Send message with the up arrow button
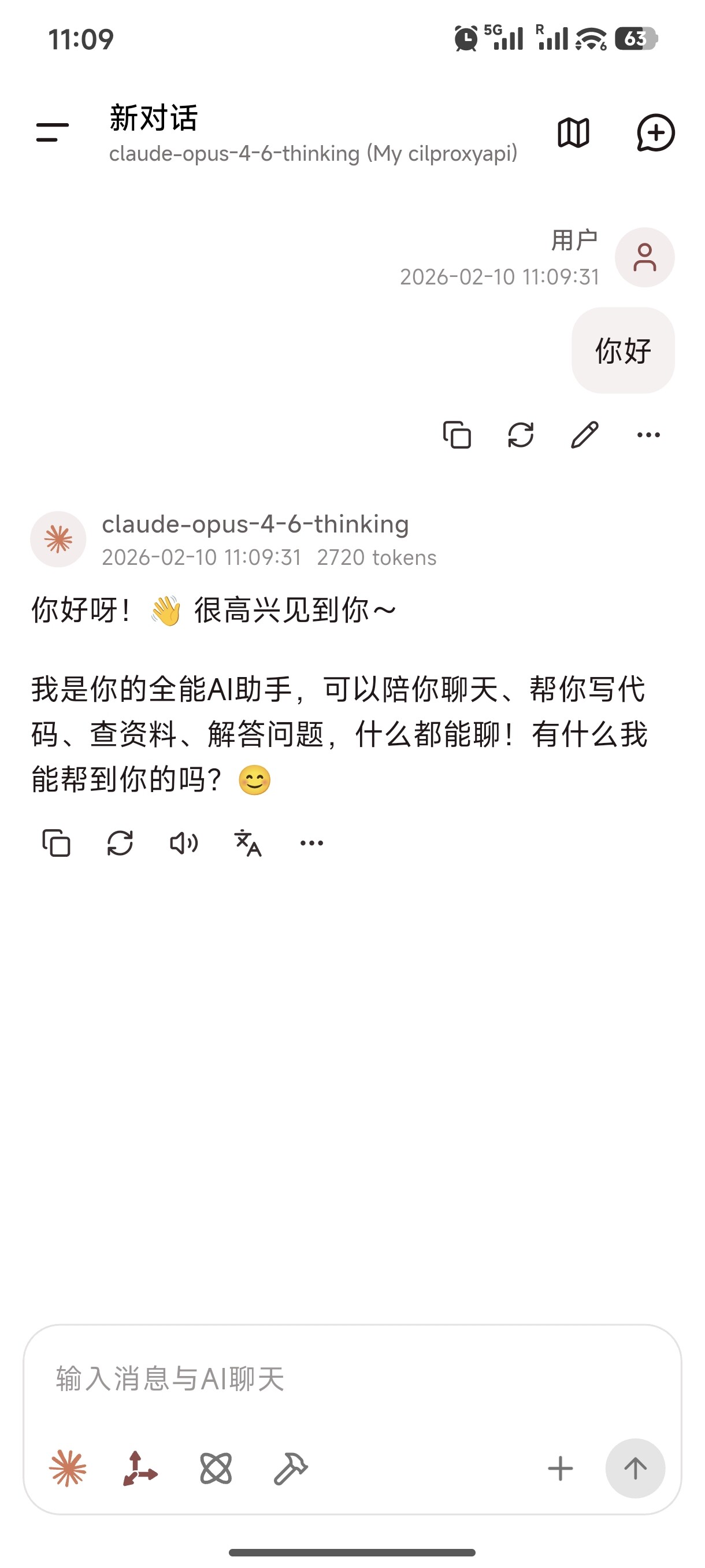The width and height of the screenshot is (705, 1568). [635, 1469]
